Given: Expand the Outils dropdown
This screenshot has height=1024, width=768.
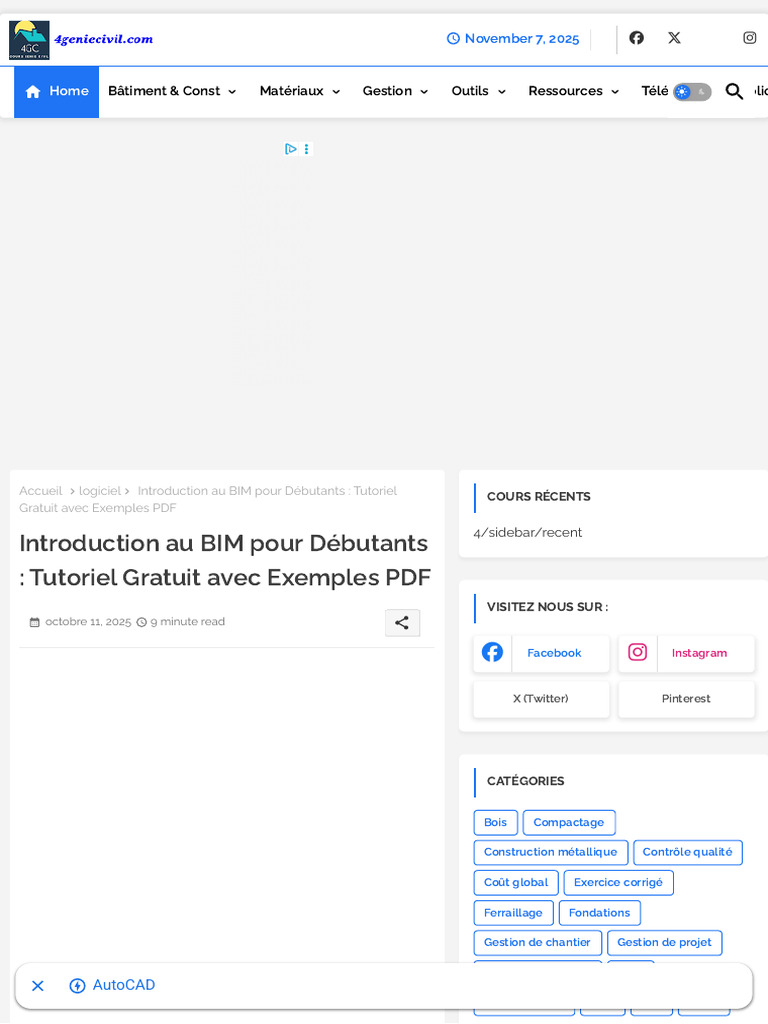Looking at the screenshot, I should tap(479, 91).
